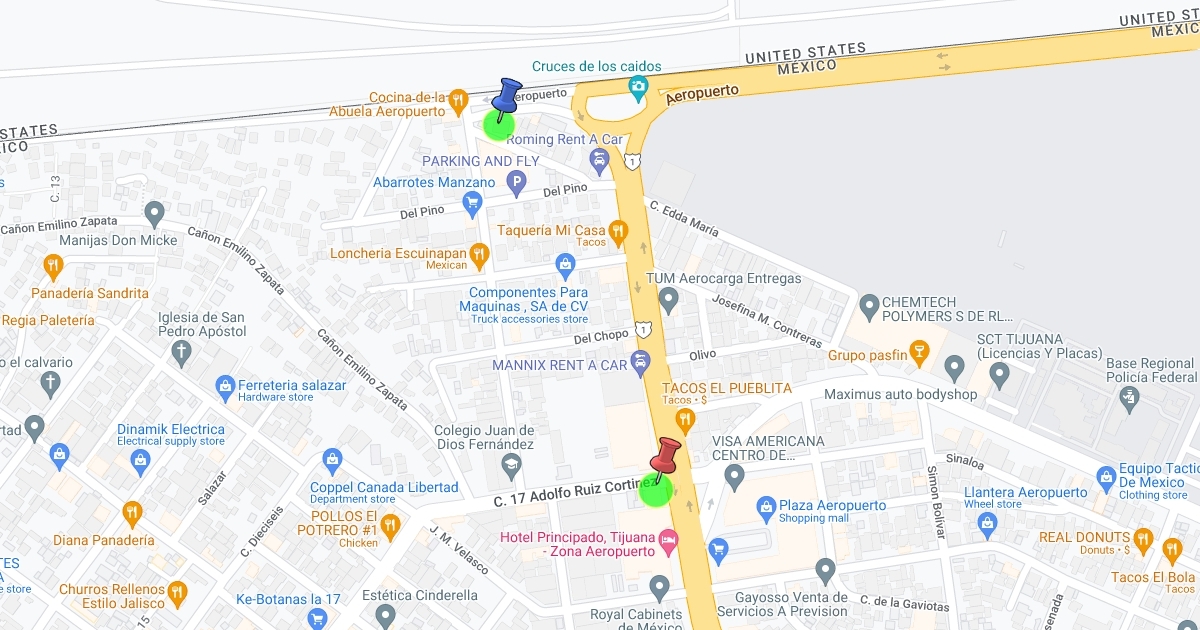This screenshot has width=1200, height=630.
Task: Select the Iglesia de San Pedro Apóstol marker
Action: point(181,351)
